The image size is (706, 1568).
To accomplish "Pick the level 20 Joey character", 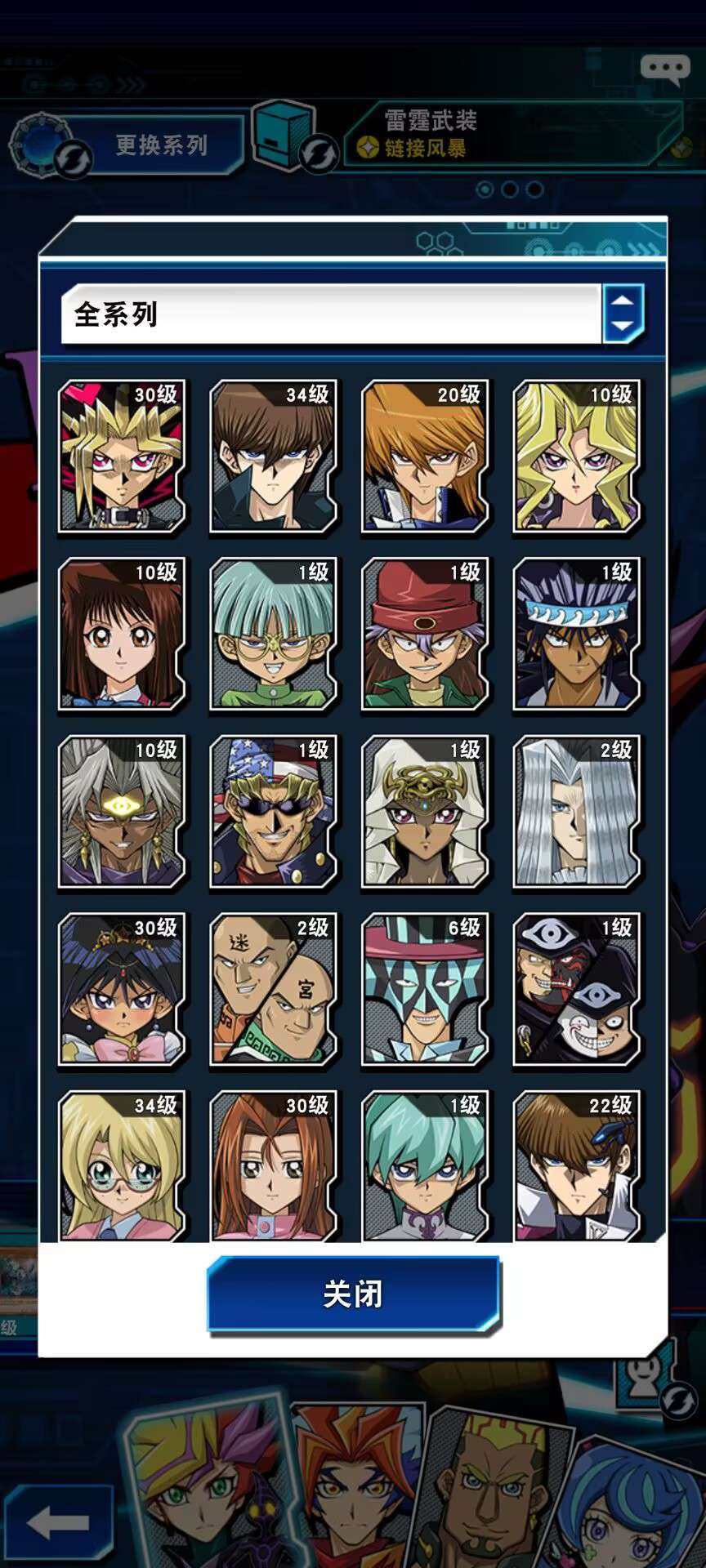I will click(426, 457).
